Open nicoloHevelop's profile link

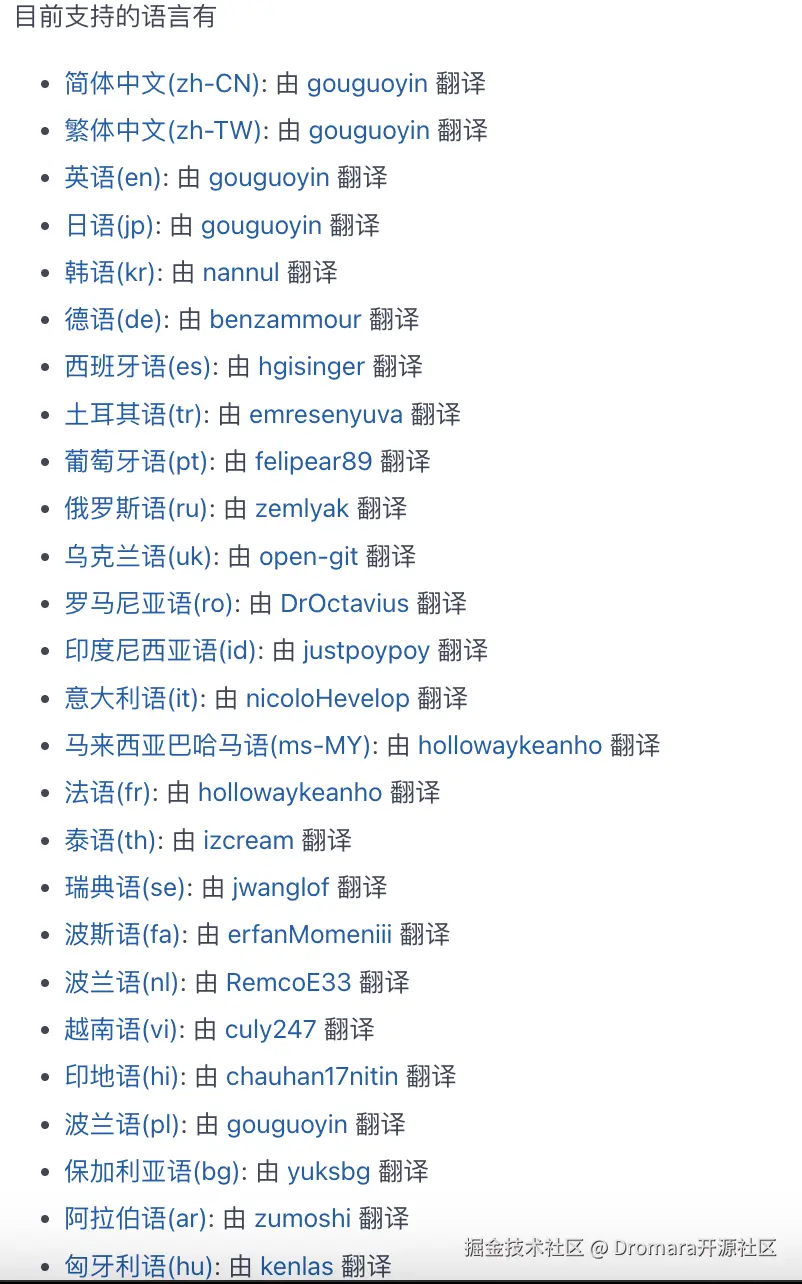327,698
